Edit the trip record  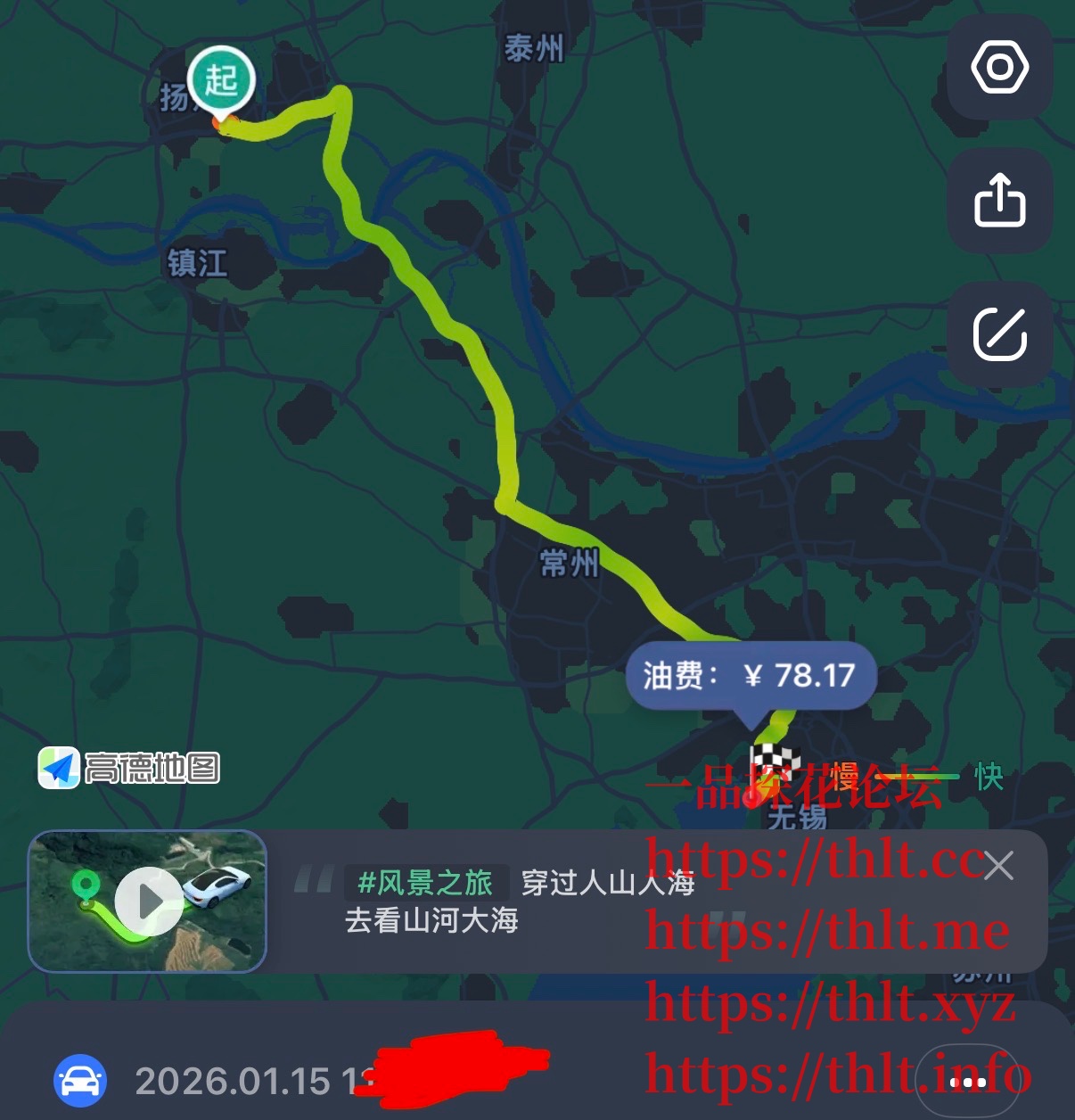point(999,334)
